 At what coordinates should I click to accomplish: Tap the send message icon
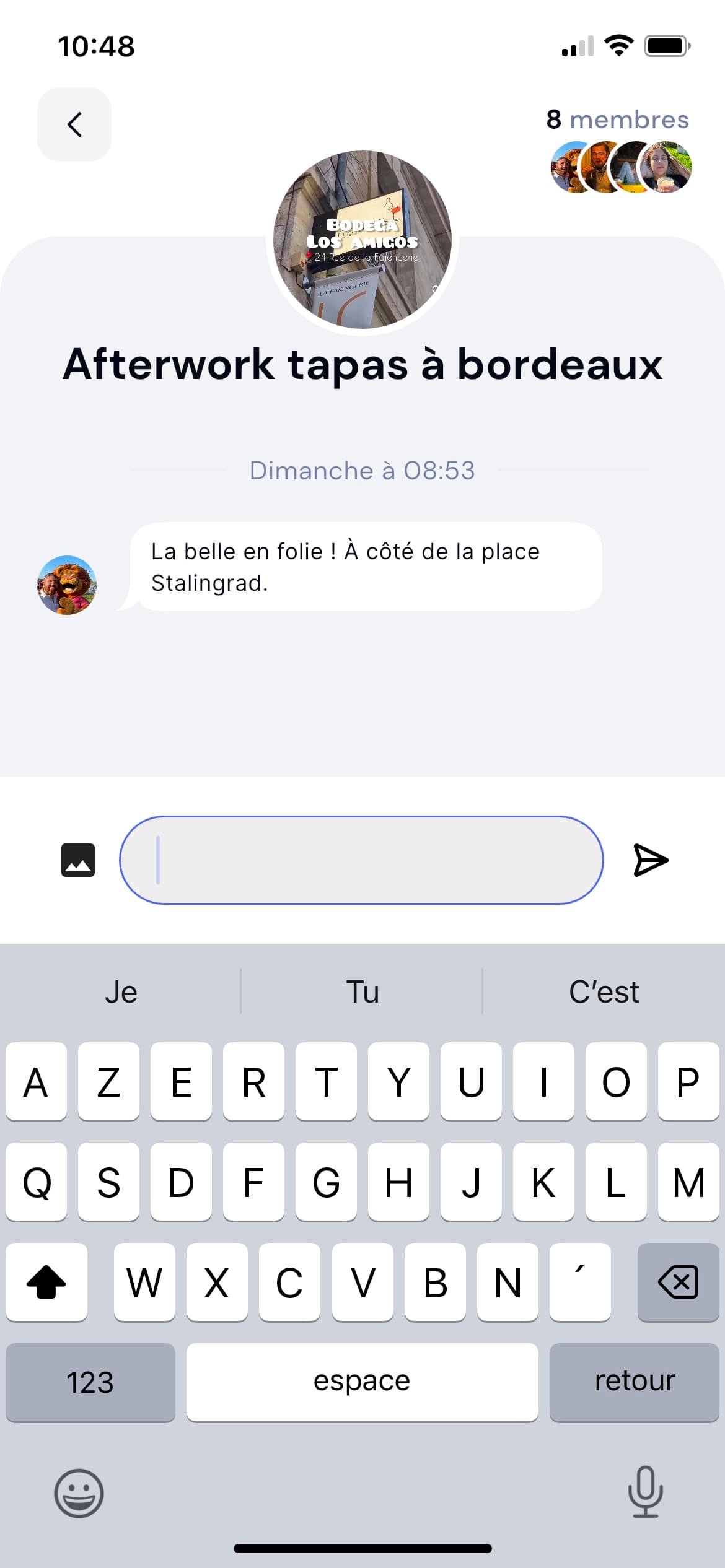(649, 860)
